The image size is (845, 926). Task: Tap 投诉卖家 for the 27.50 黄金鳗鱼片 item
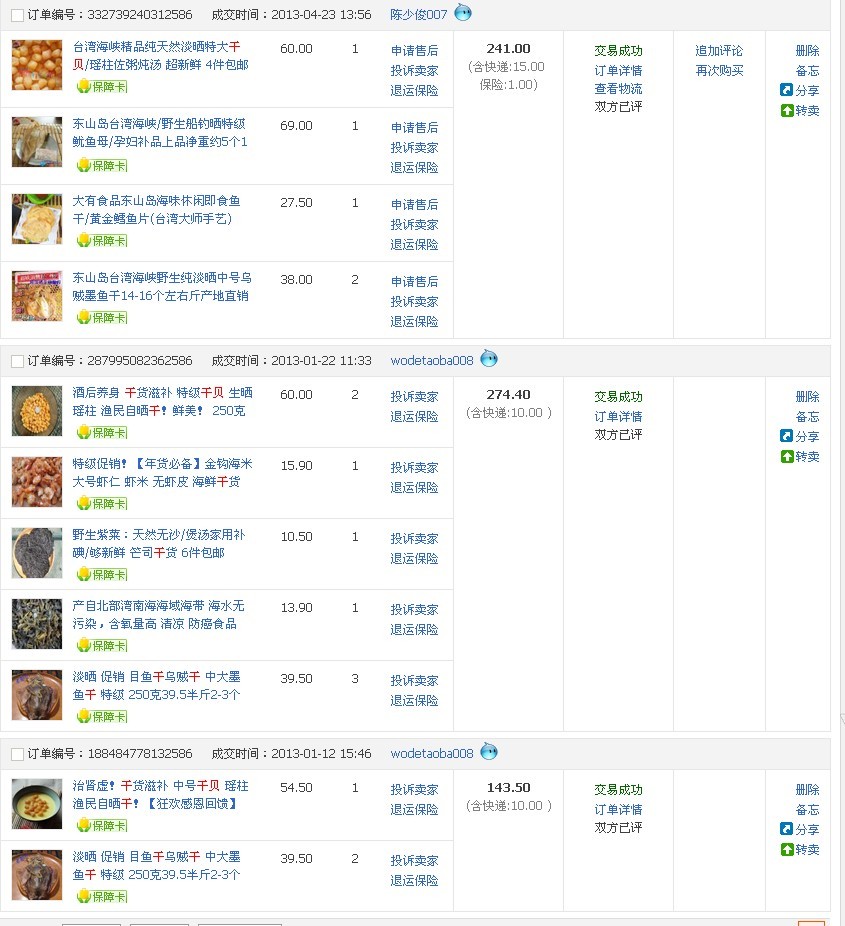[414, 225]
